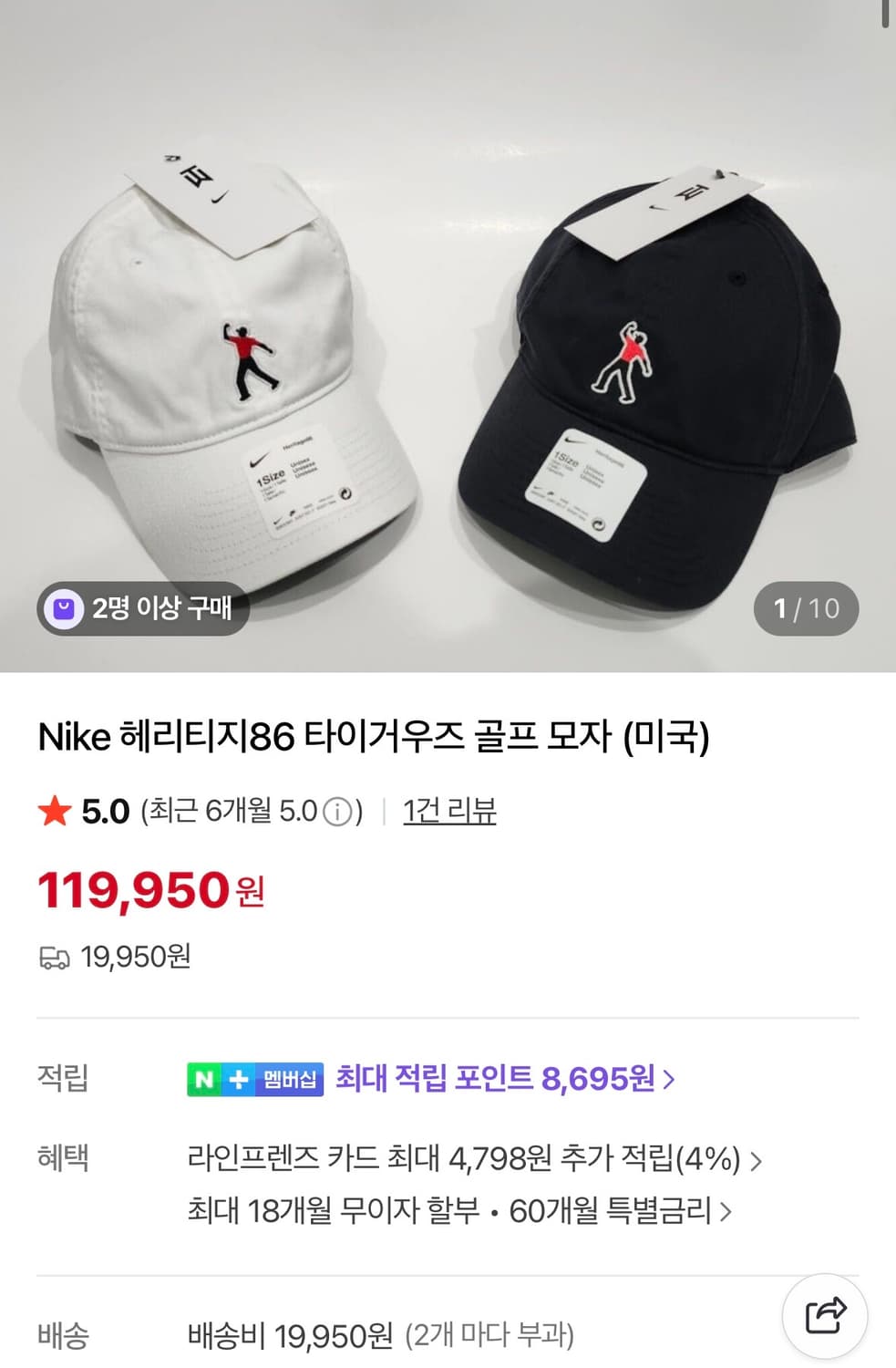Select the Plus membership plus icon
Screen dimensions: 896x1368
239,1079
